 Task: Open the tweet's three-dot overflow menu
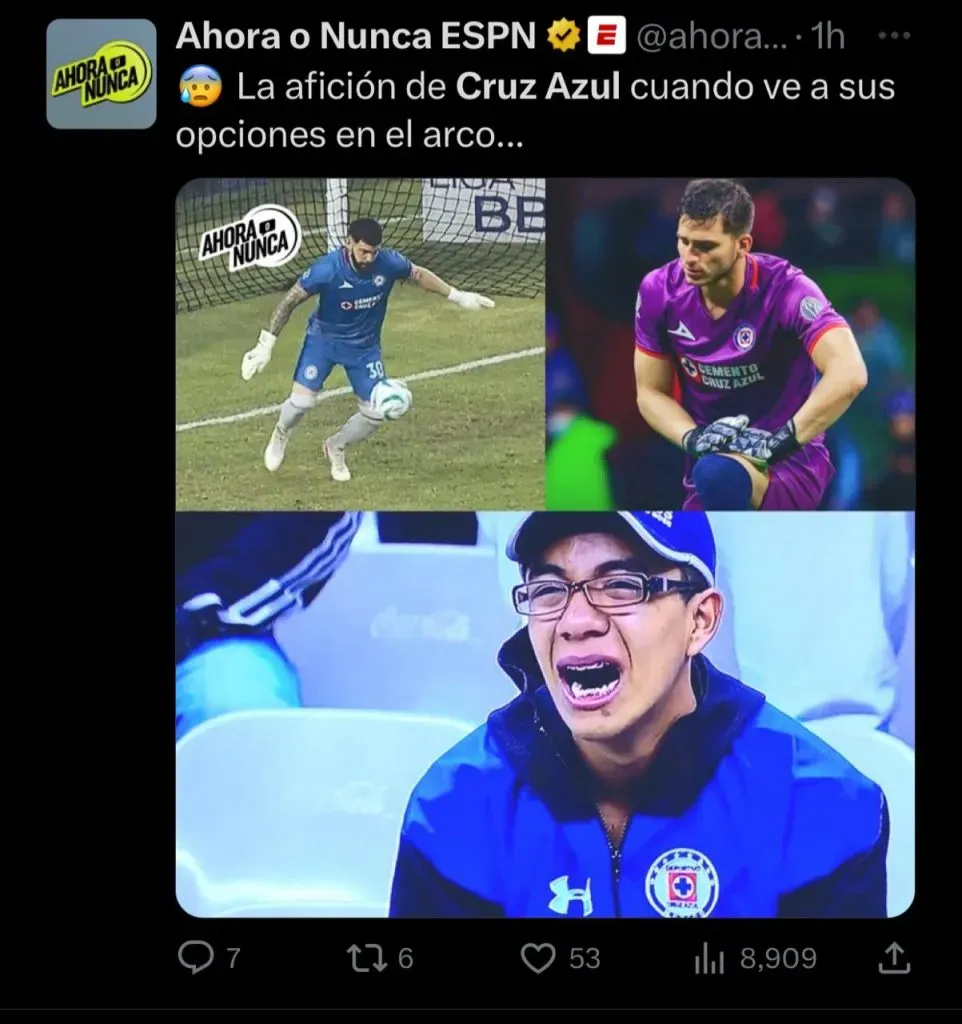[893, 37]
